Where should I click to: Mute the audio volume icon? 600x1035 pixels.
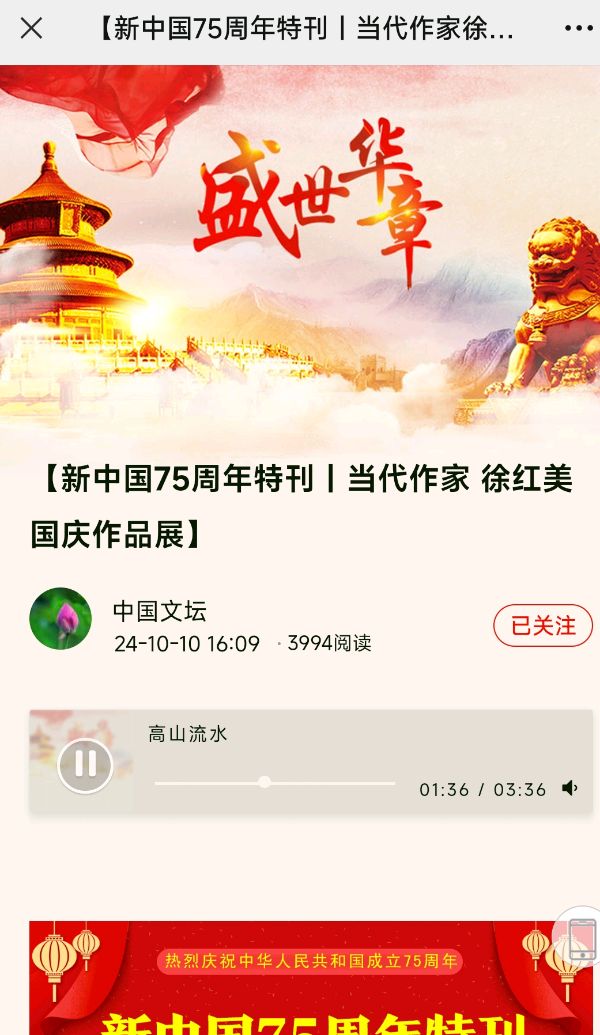pos(570,789)
